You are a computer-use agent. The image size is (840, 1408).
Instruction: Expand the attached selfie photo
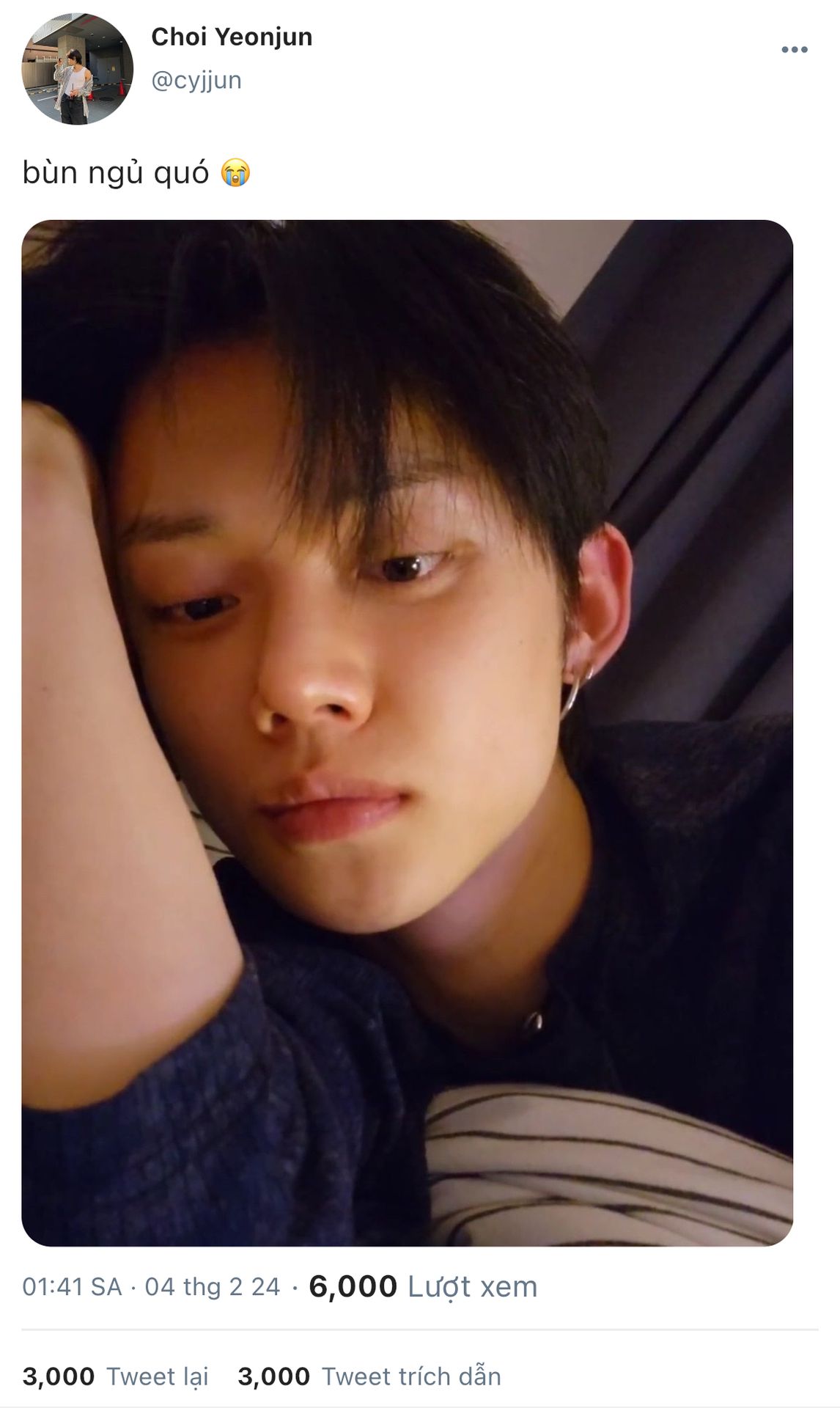coord(407,732)
